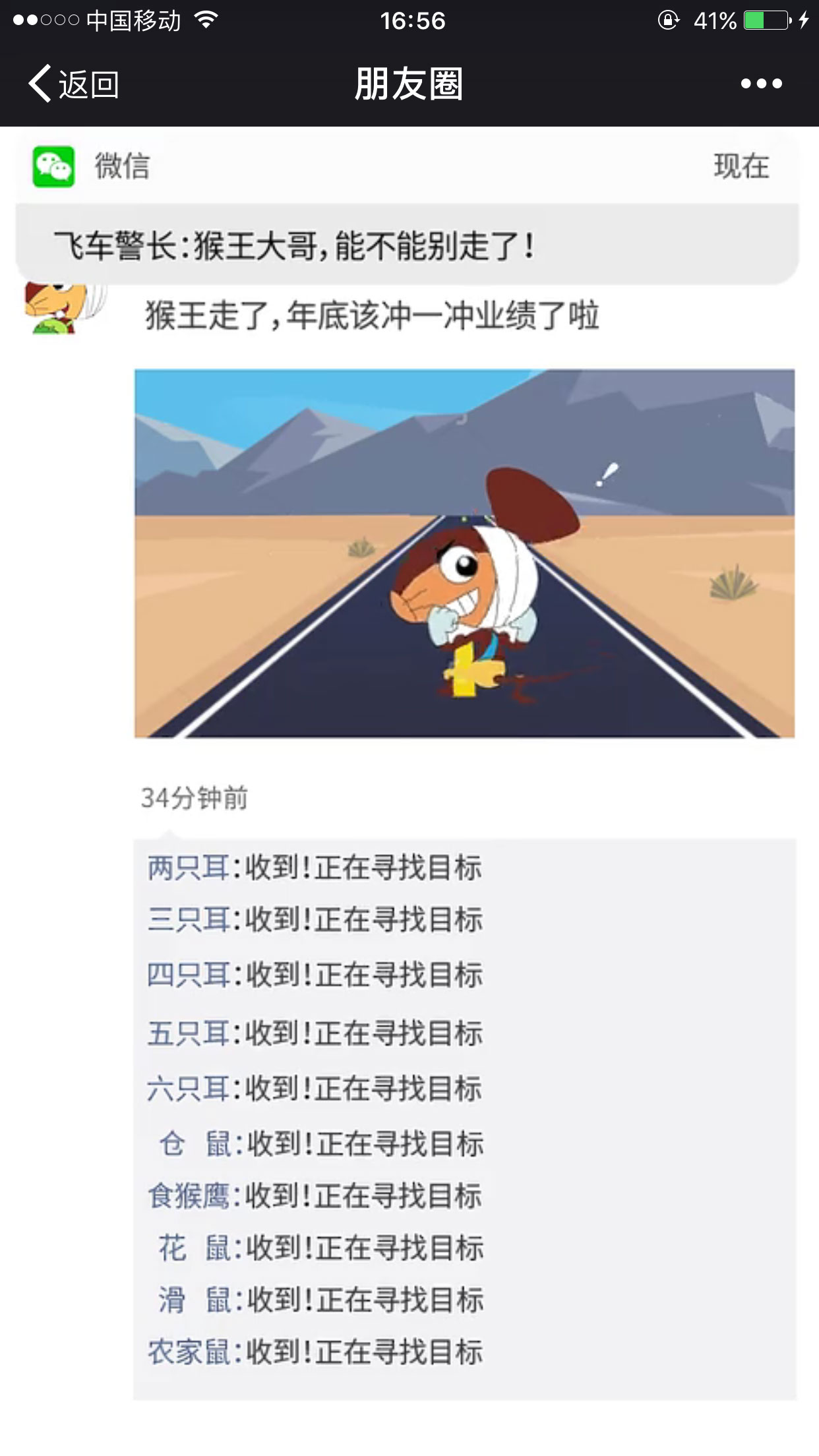Open commenter 两只耳's profile
This screenshot has height=1456, width=819.
click(x=187, y=868)
